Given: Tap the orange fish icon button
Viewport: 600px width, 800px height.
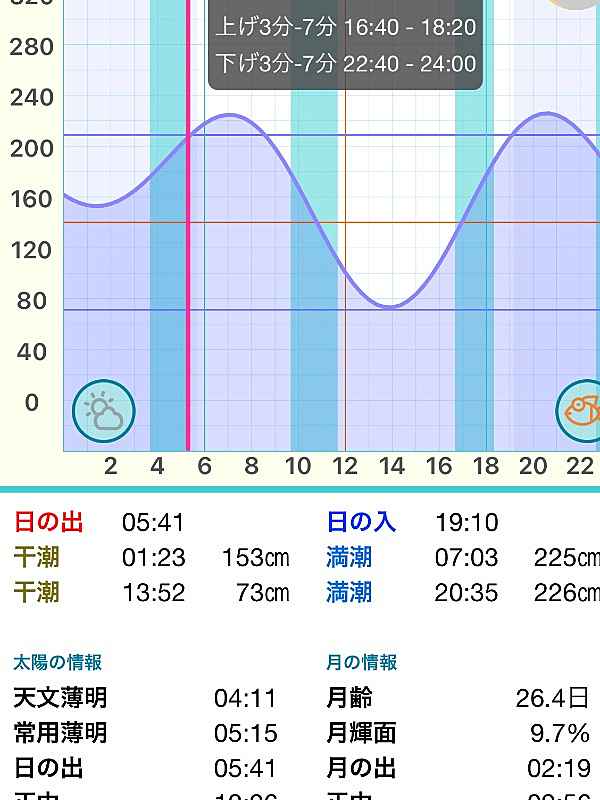Looking at the screenshot, I should tap(582, 410).
